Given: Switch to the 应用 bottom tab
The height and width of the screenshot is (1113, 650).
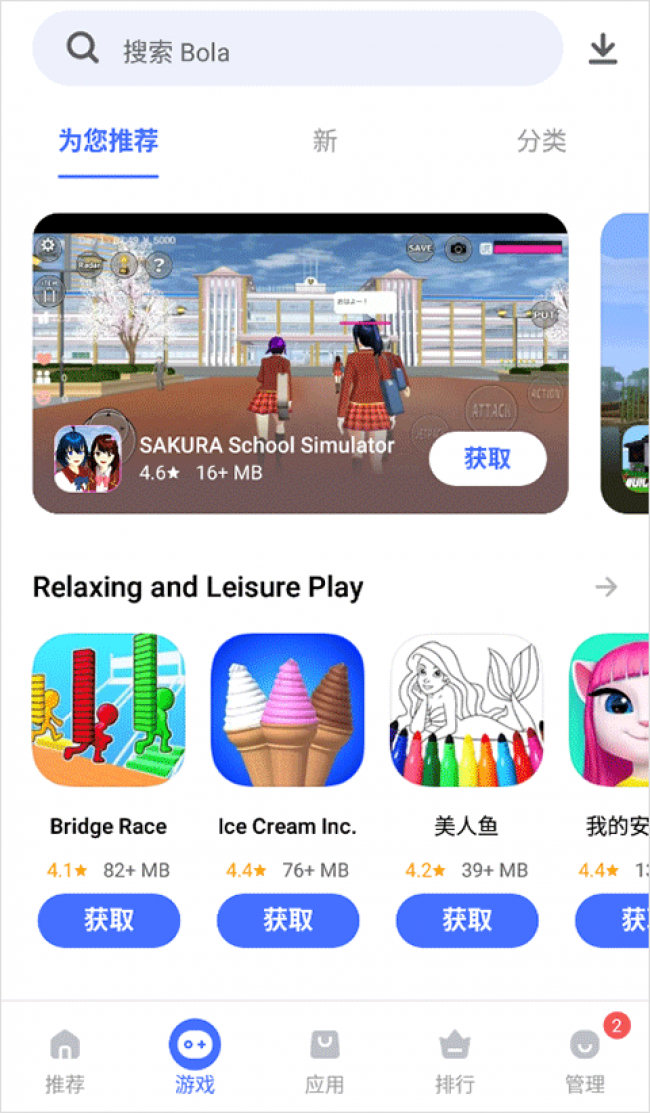Looking at the screenshot, I should pyautogui.click(x=324, y=1060).
